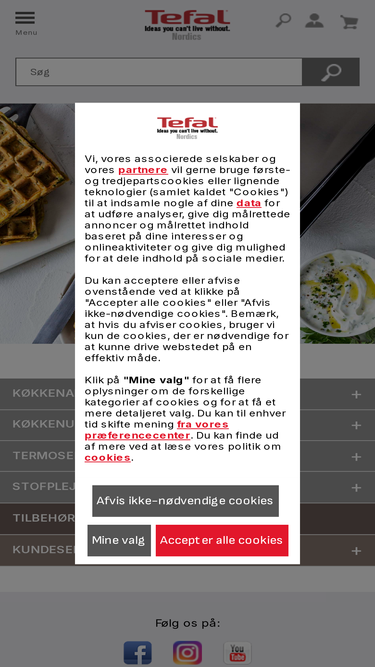
Task: Open Tefal's YouTube channel
Action: 237,653
